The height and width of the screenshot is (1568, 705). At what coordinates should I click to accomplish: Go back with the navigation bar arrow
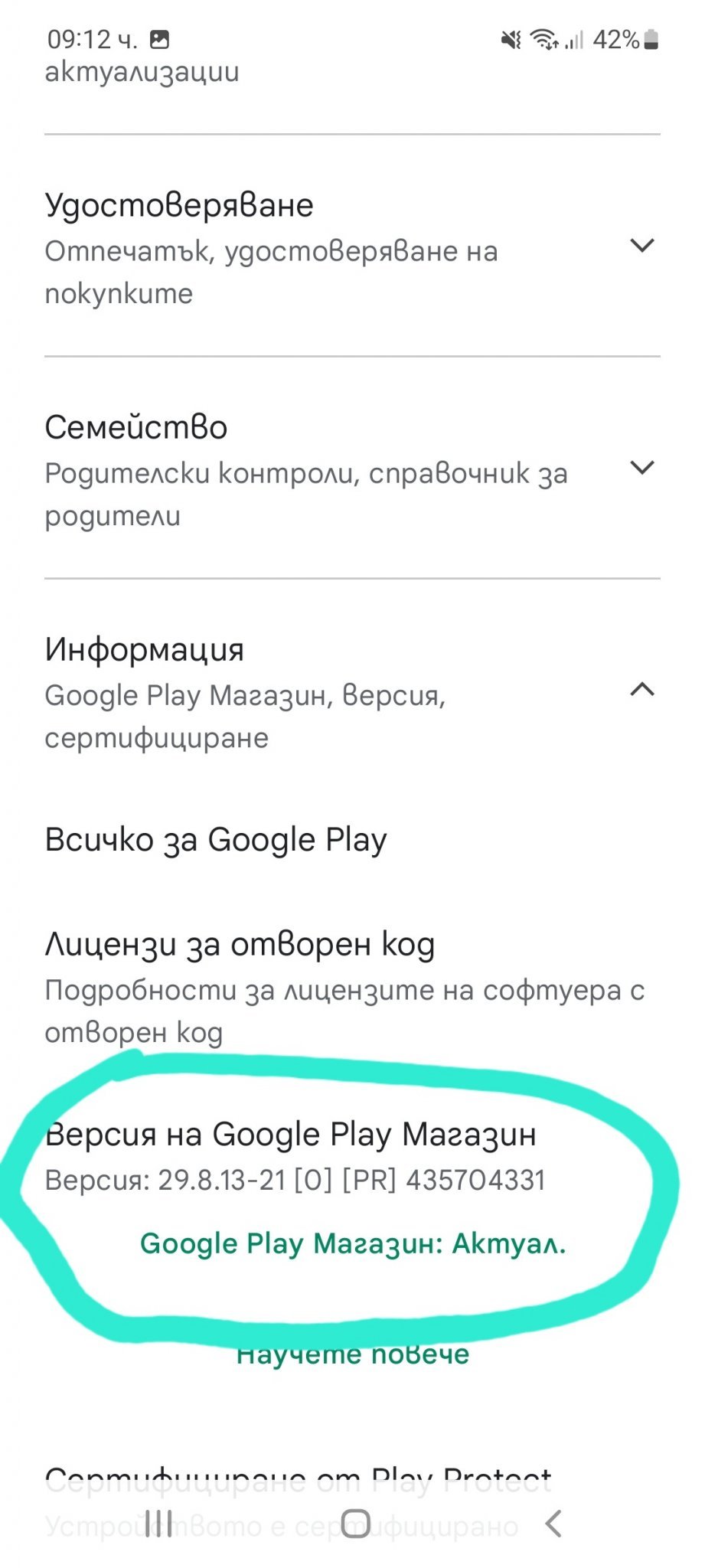tap(553, 1524)
